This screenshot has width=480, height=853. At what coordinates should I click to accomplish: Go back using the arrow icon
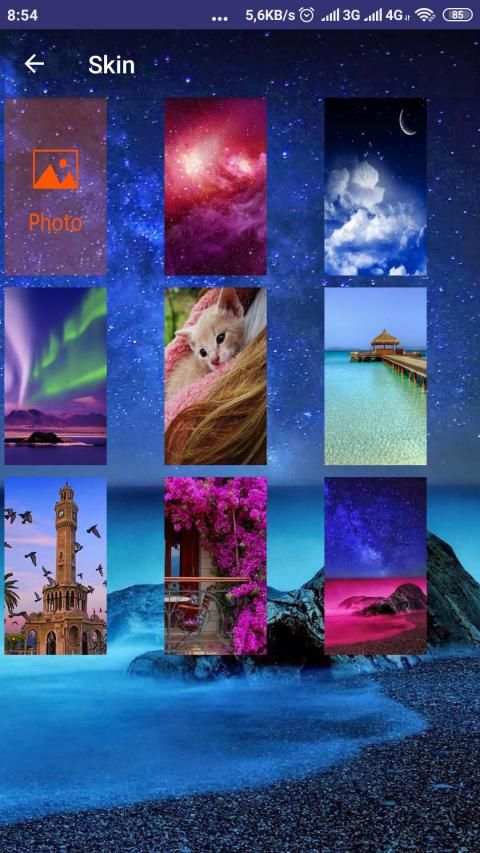point(34,64)
